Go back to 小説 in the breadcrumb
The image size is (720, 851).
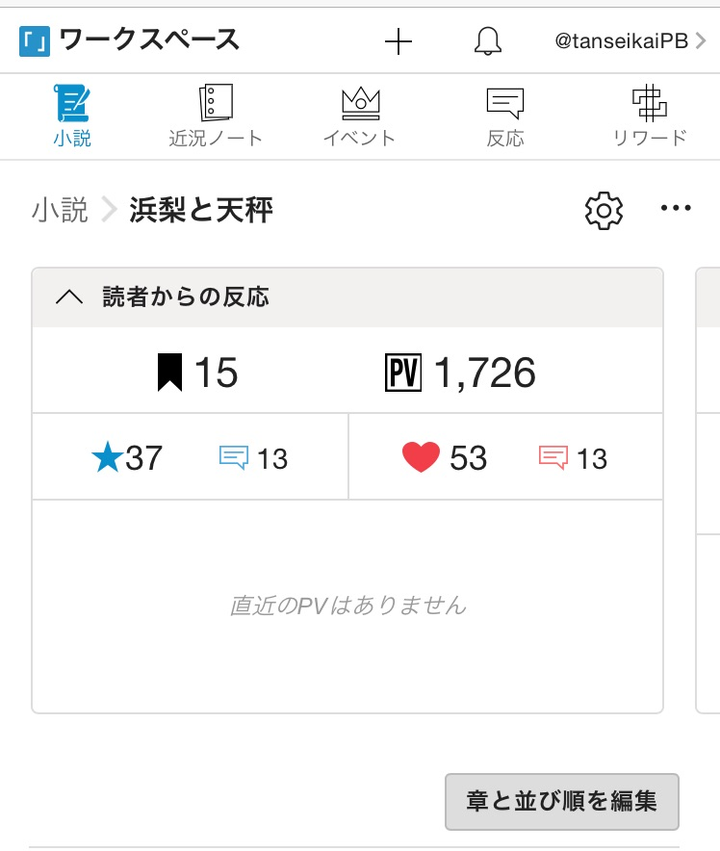tap(60, 211)
